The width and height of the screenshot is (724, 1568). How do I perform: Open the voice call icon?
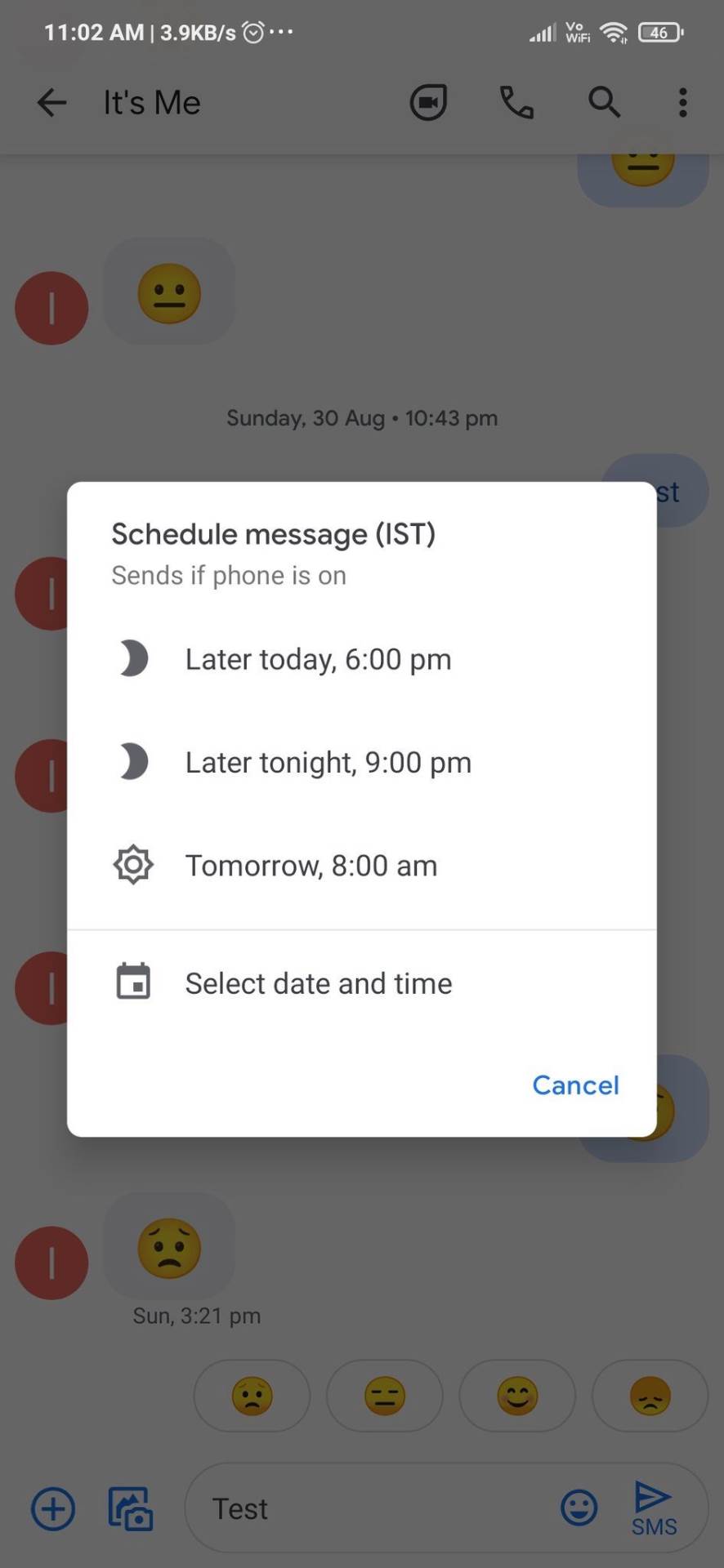click(516, 102)
